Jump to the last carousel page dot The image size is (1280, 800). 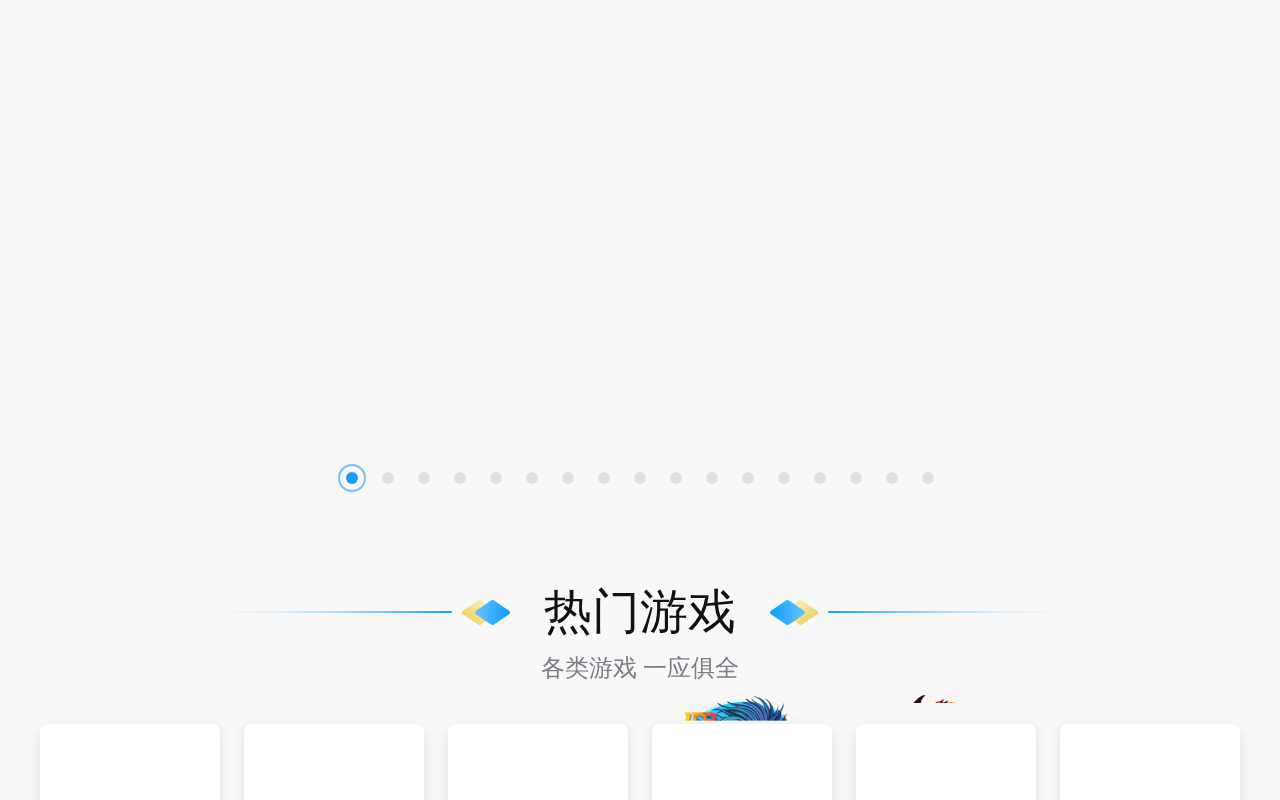tap(928, 478)
